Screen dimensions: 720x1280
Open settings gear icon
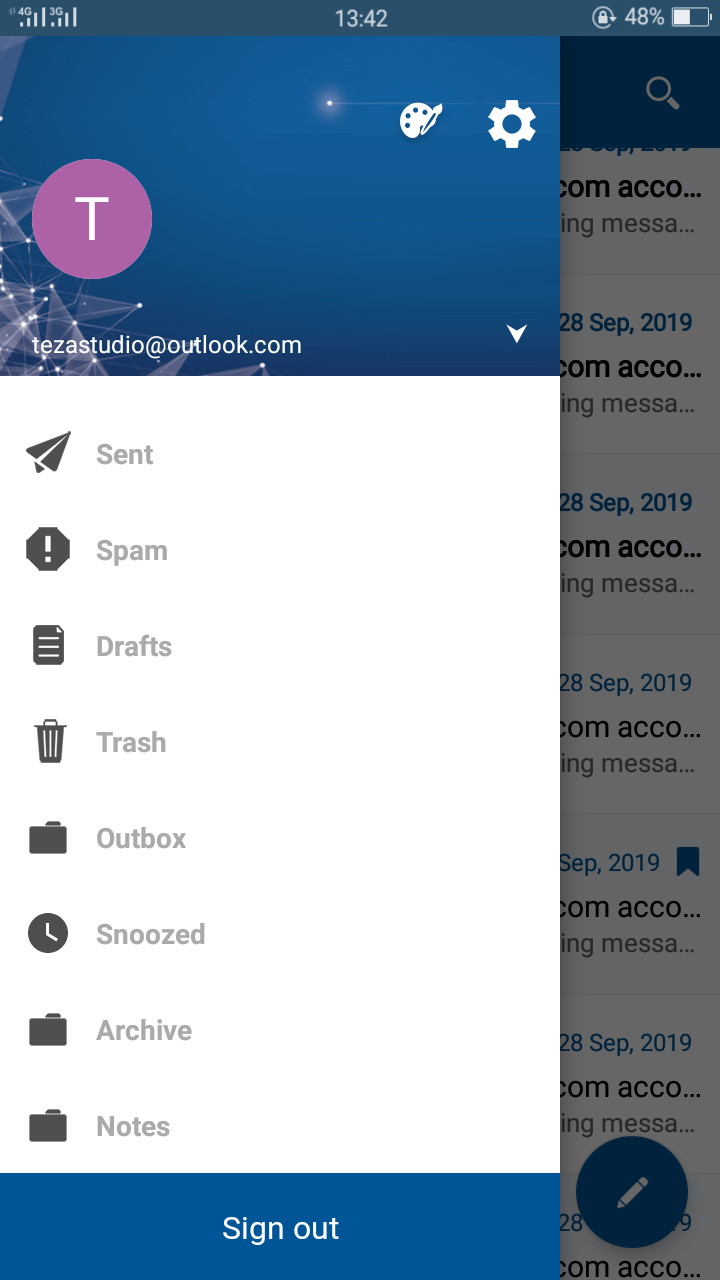pyautogui.click(x=512, y=125)
